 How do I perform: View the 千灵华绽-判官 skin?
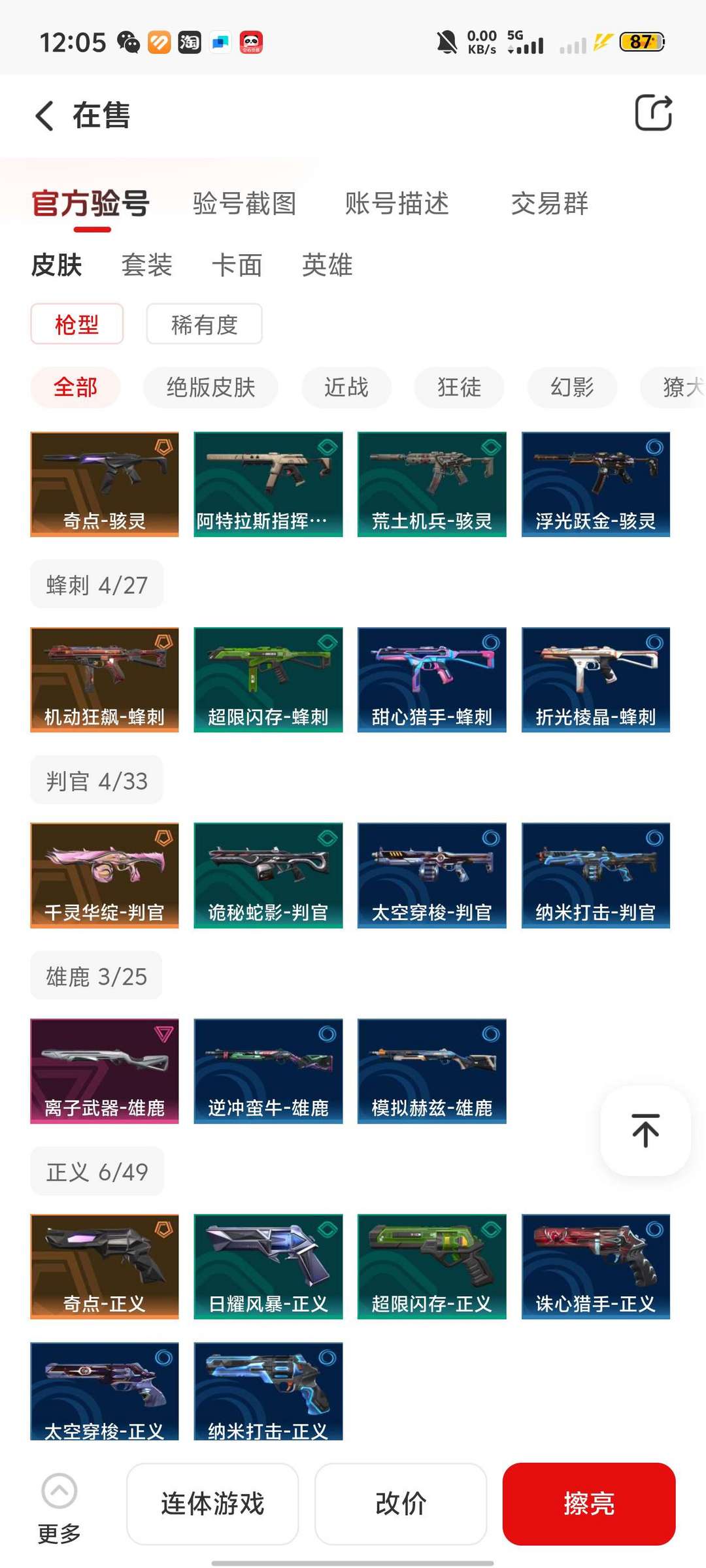(x=105, y=875)
